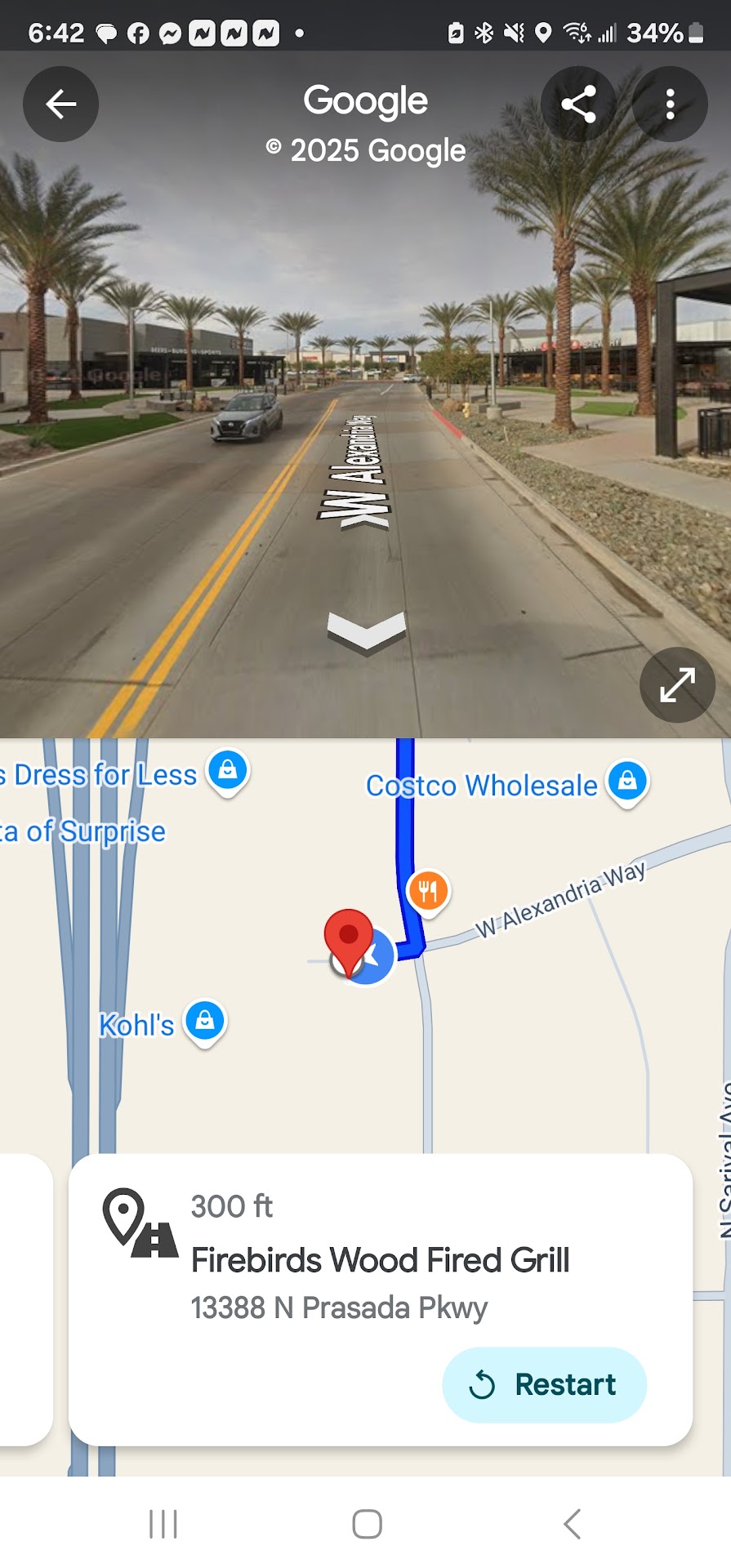Restart the route directions
Image resolution: width=731 pixels, height=1568 pixels.
tap(544, 1384)
